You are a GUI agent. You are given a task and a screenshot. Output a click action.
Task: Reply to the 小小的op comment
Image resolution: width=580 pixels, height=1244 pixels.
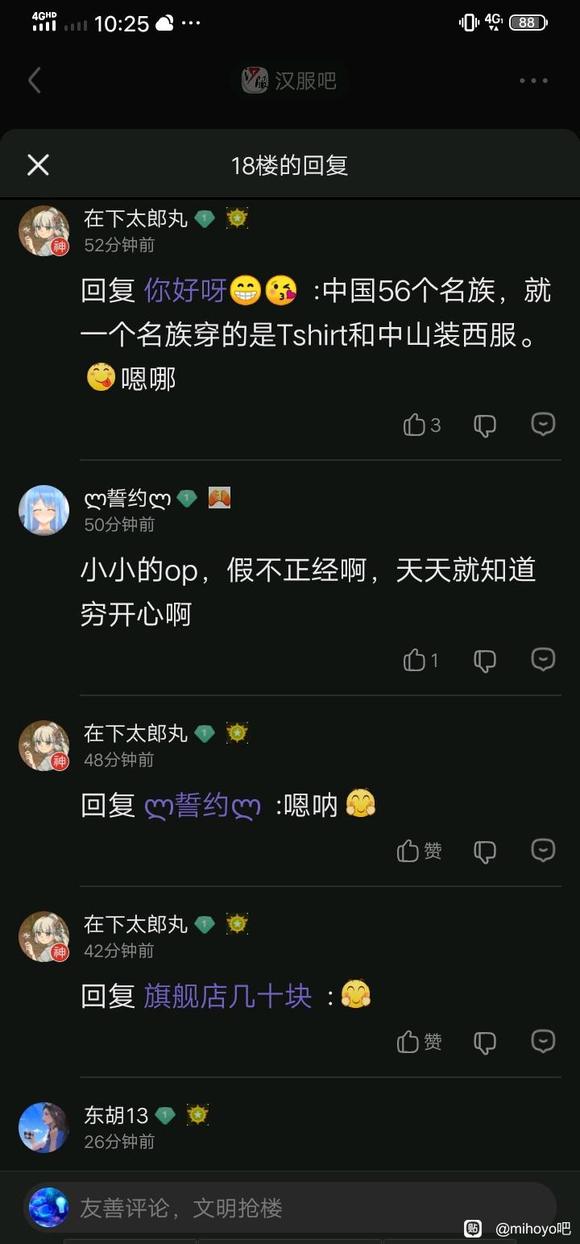[543, 659]
